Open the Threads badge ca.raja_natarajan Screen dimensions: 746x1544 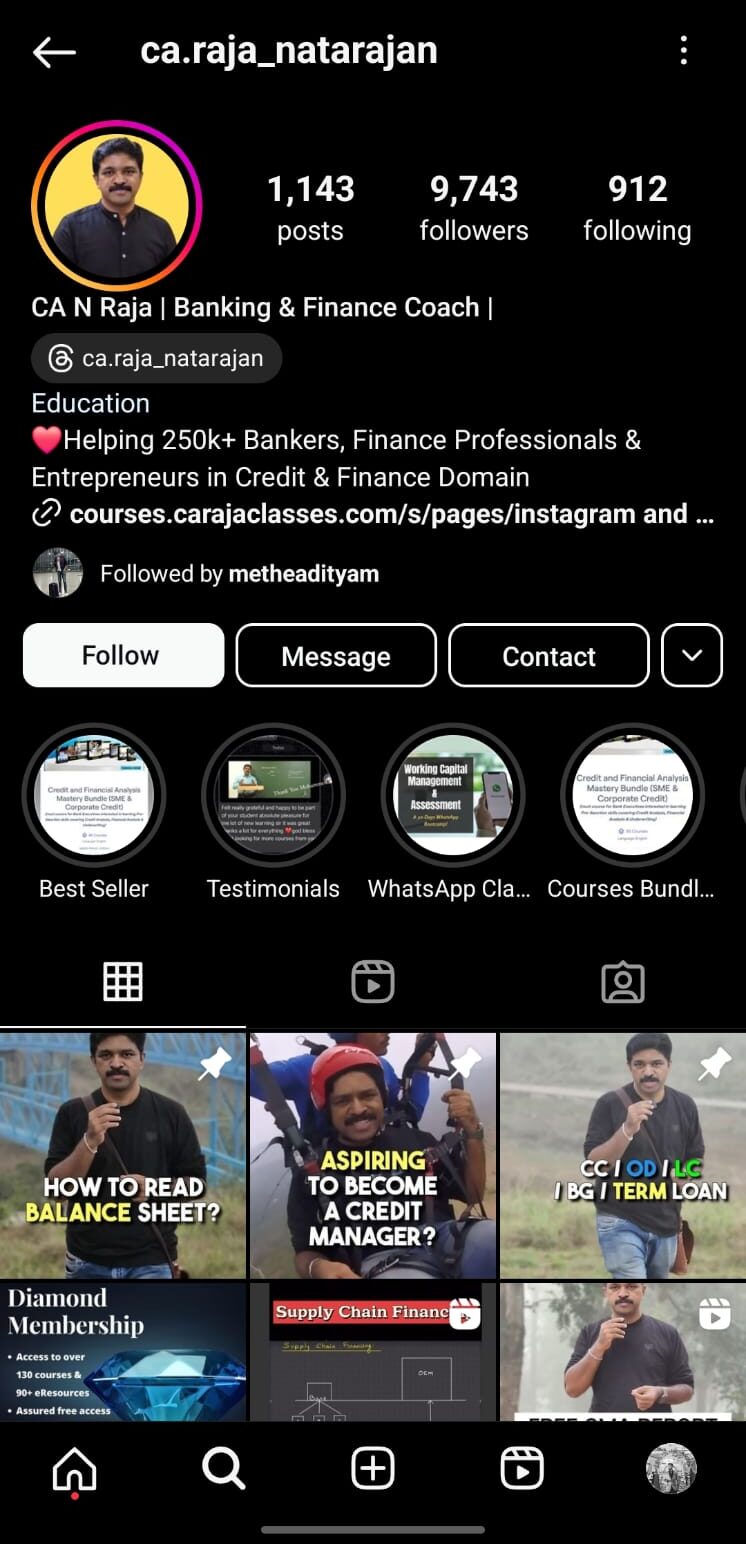pyautogui.click(x=156, y=358)
